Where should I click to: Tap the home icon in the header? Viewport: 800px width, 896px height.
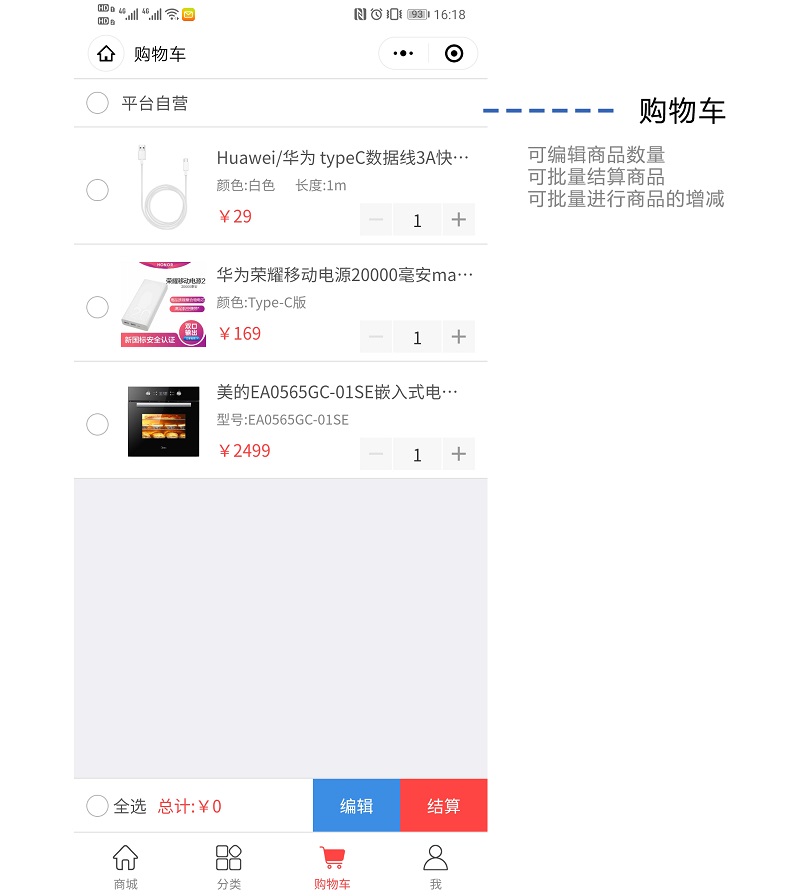106,54
